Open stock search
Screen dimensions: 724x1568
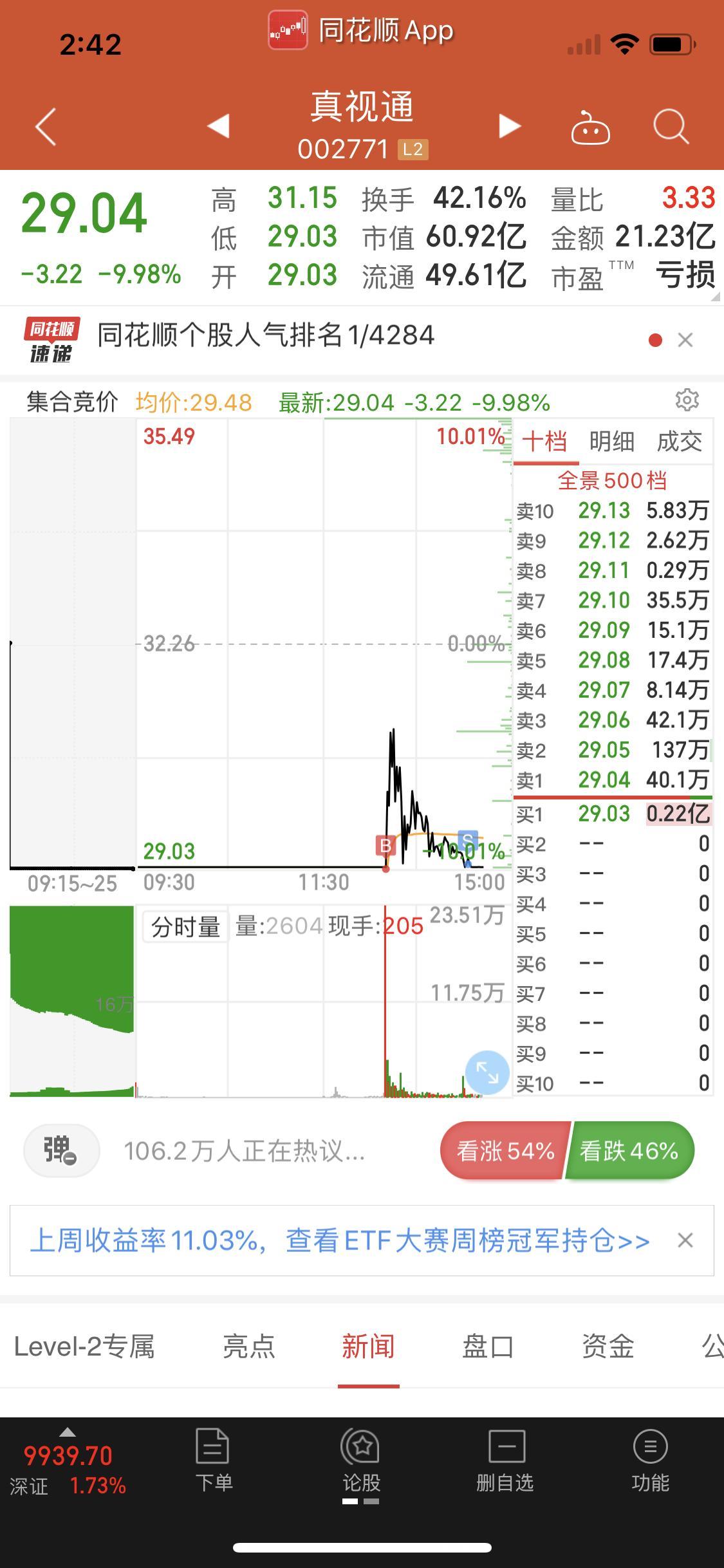point(671,128)
